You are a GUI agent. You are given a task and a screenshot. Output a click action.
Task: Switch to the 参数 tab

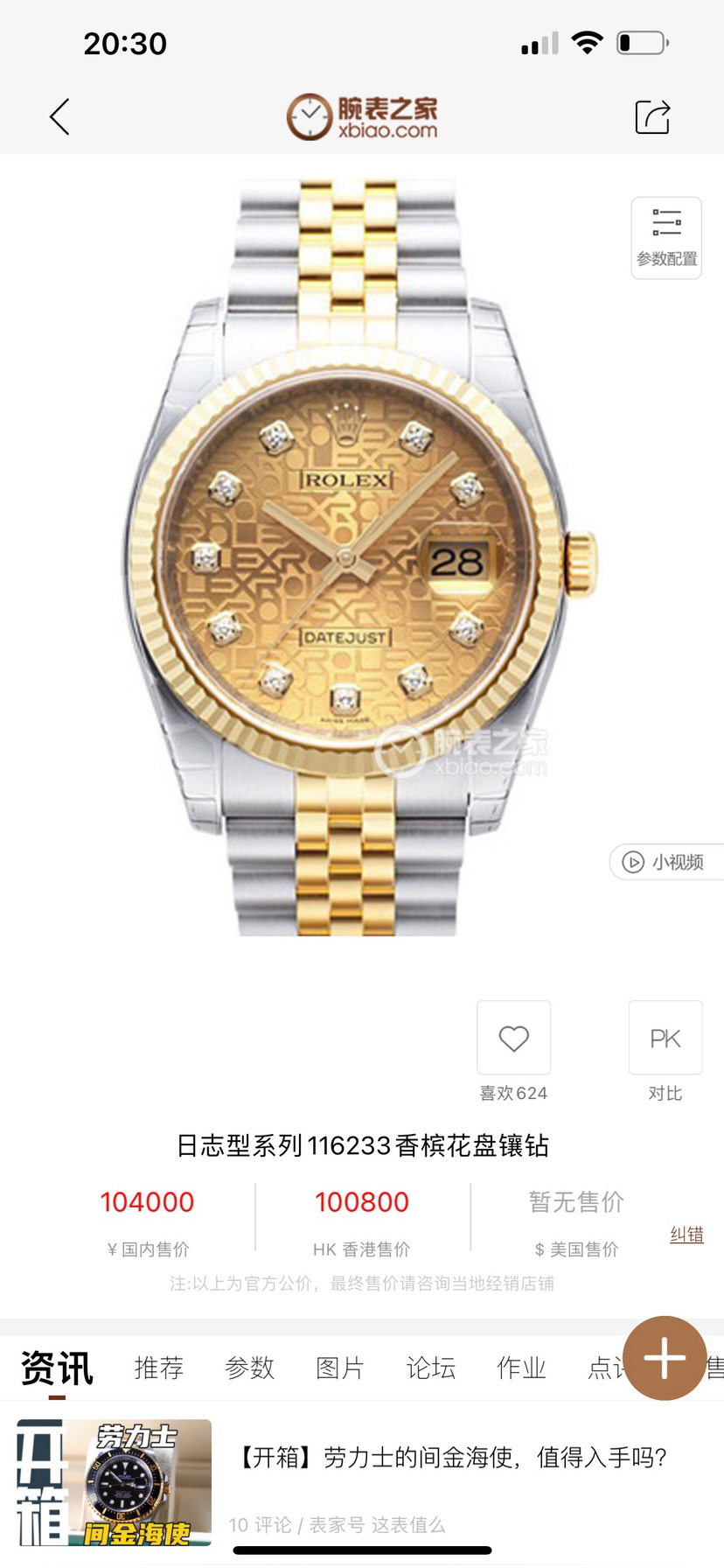pyautogui.click(x=249, y=1368)
